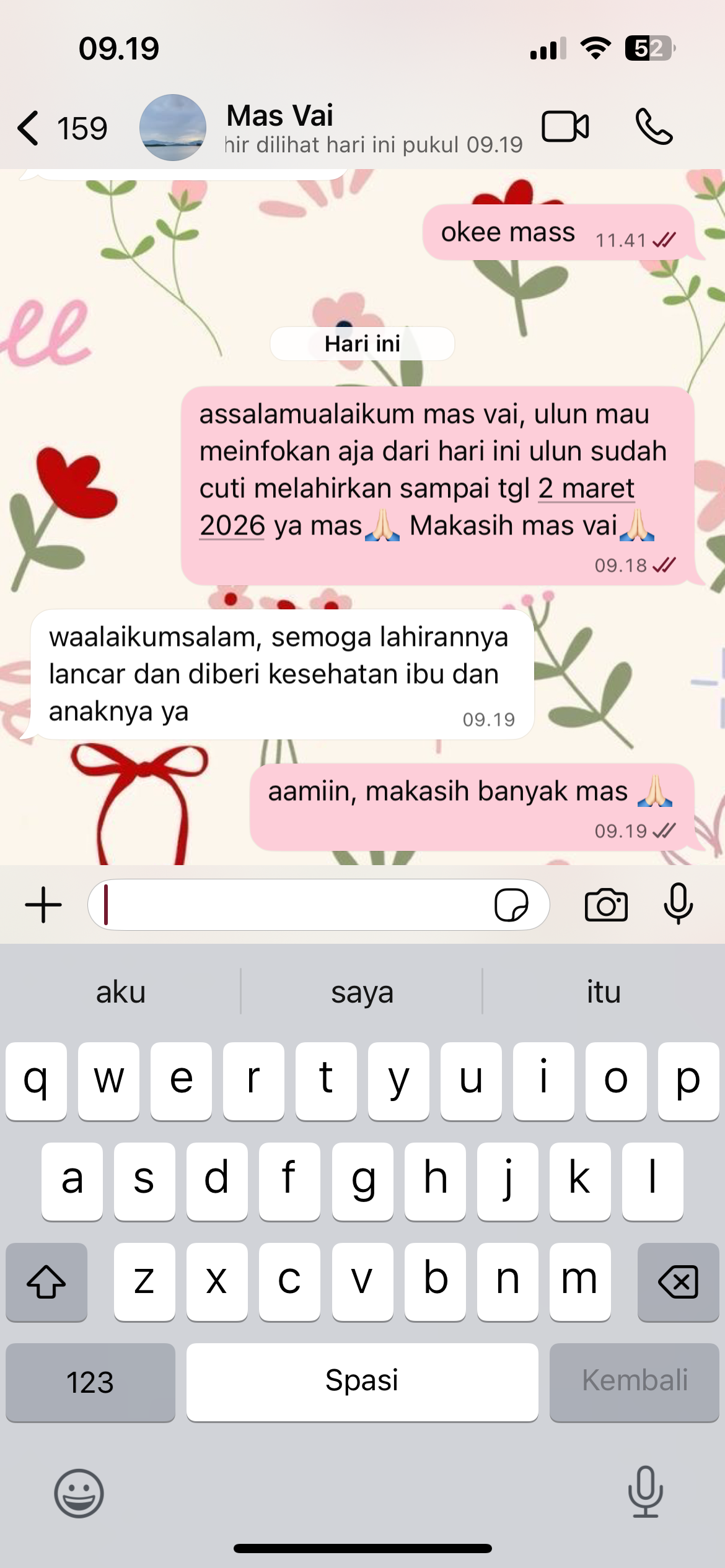This screenshot has height=1568, width=725.
Task: Open the sticker picker in the message field
Action: click(511, 905)
